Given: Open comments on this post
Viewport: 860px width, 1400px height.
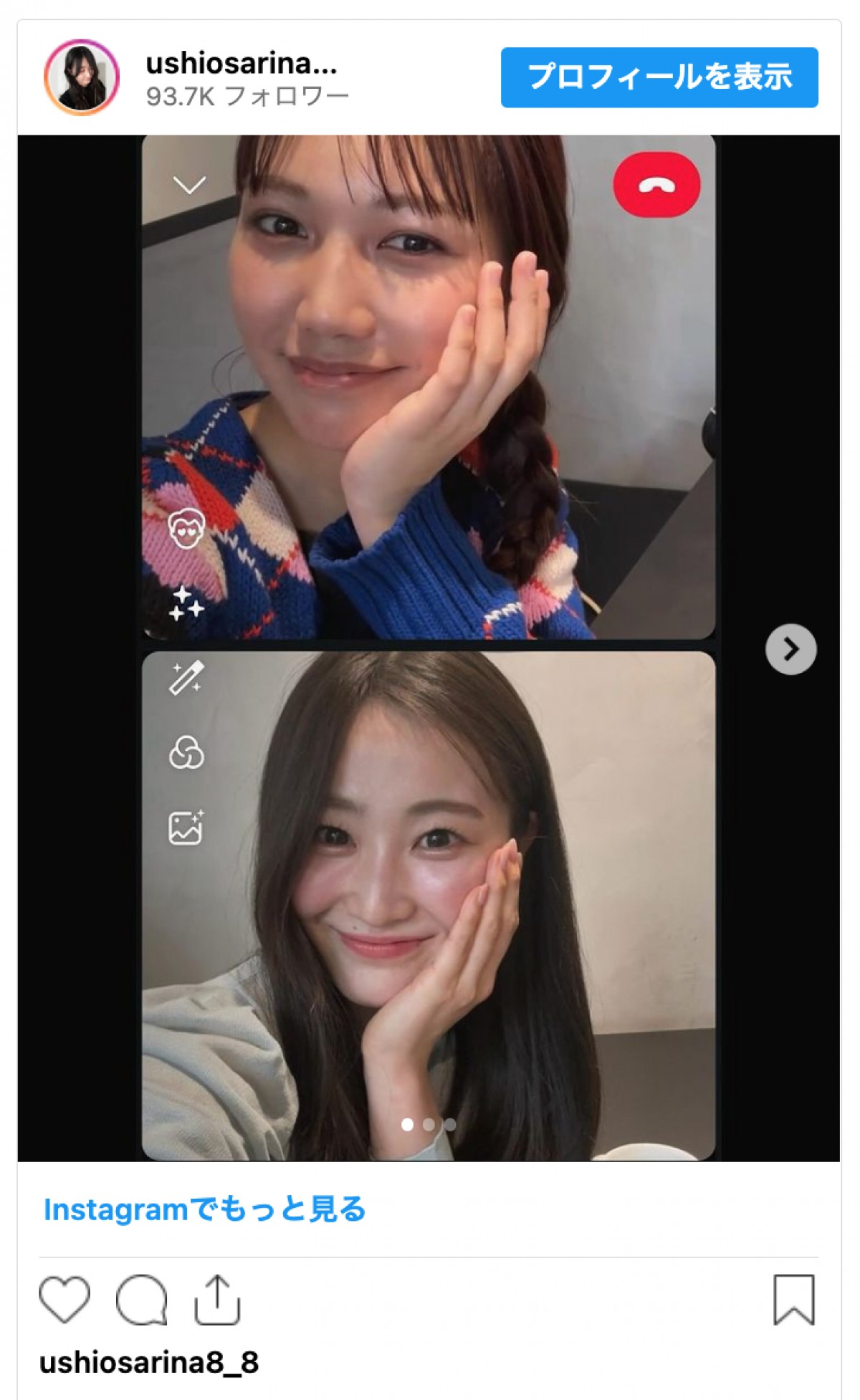Looking at the screenshot, I should pyautogui.click(x=141, y=1299).
